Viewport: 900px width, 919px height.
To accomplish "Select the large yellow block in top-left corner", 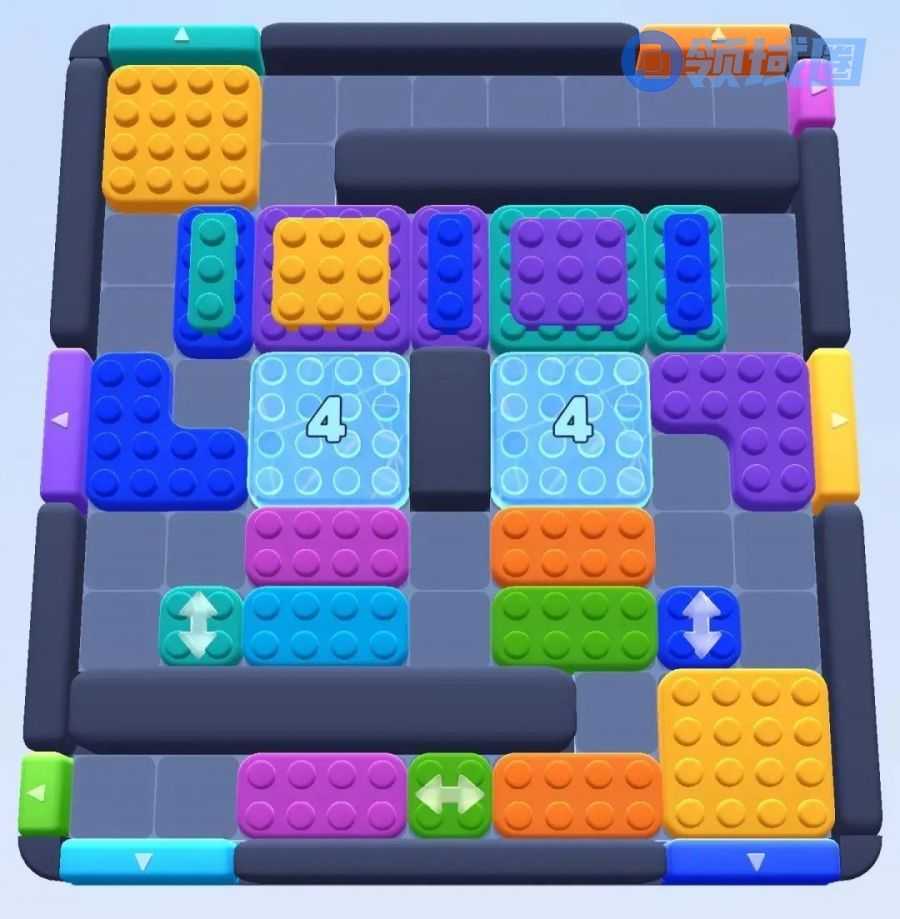I will tap(181, 136).
